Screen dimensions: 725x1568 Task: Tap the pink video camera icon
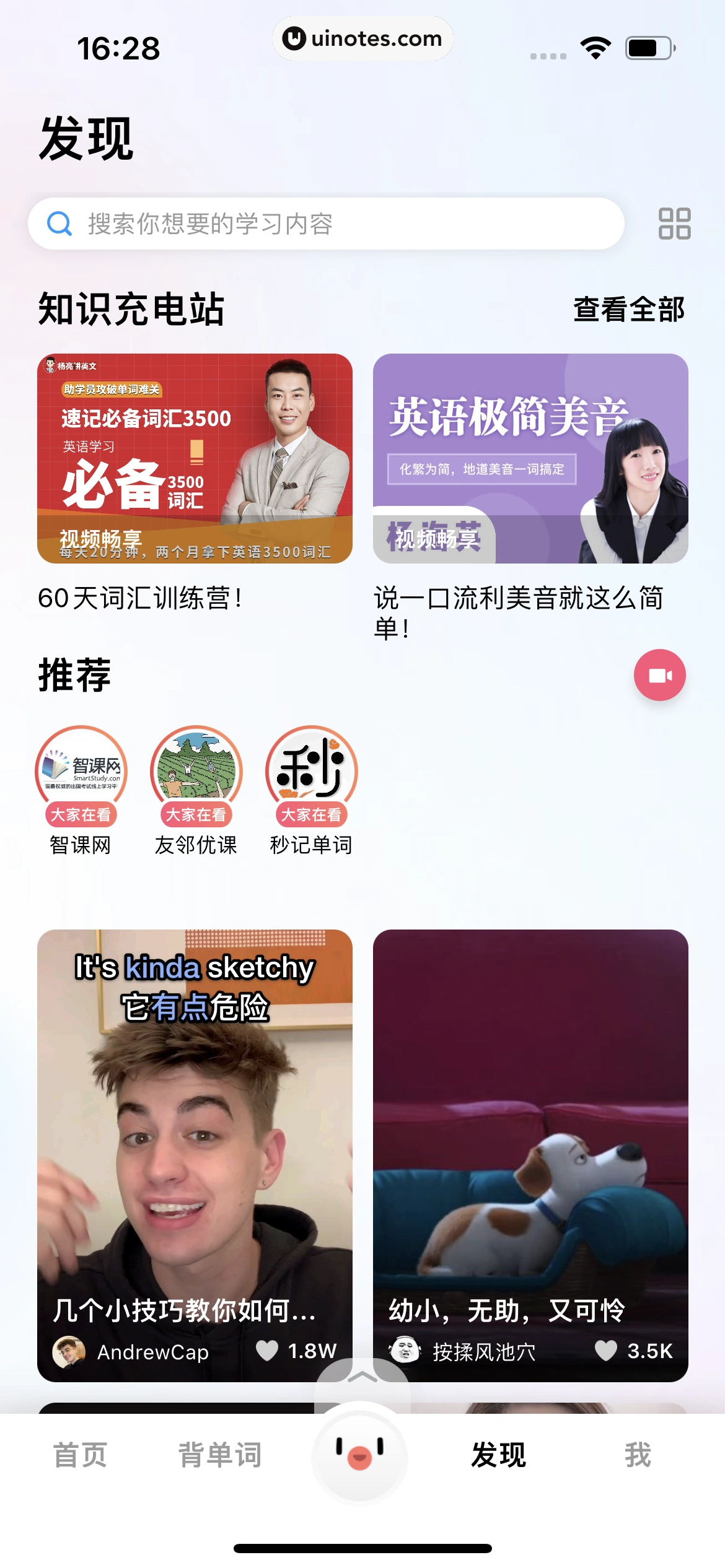click(661, 674)
